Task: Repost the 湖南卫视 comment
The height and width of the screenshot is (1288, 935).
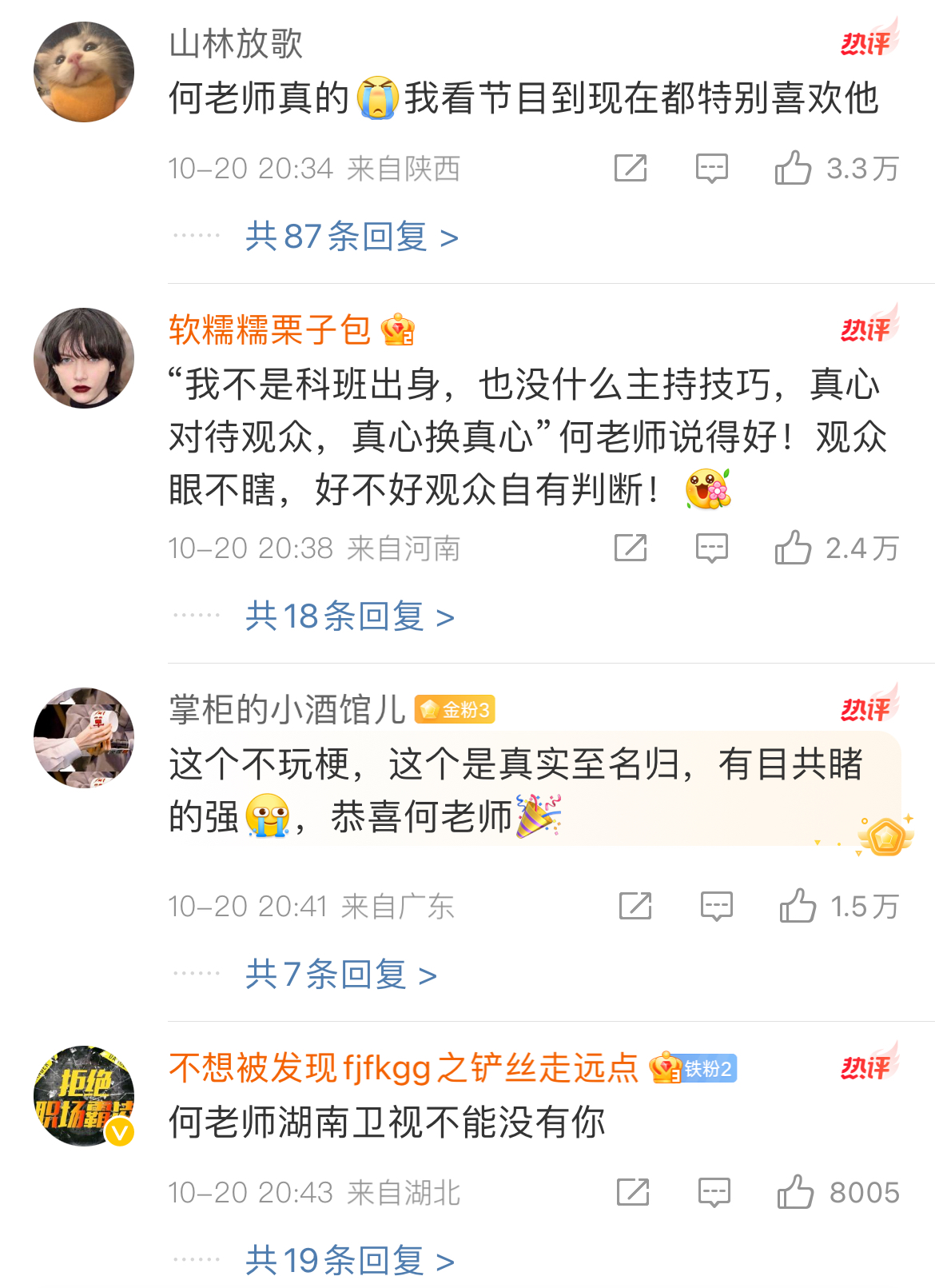Action: (633, 1192)
